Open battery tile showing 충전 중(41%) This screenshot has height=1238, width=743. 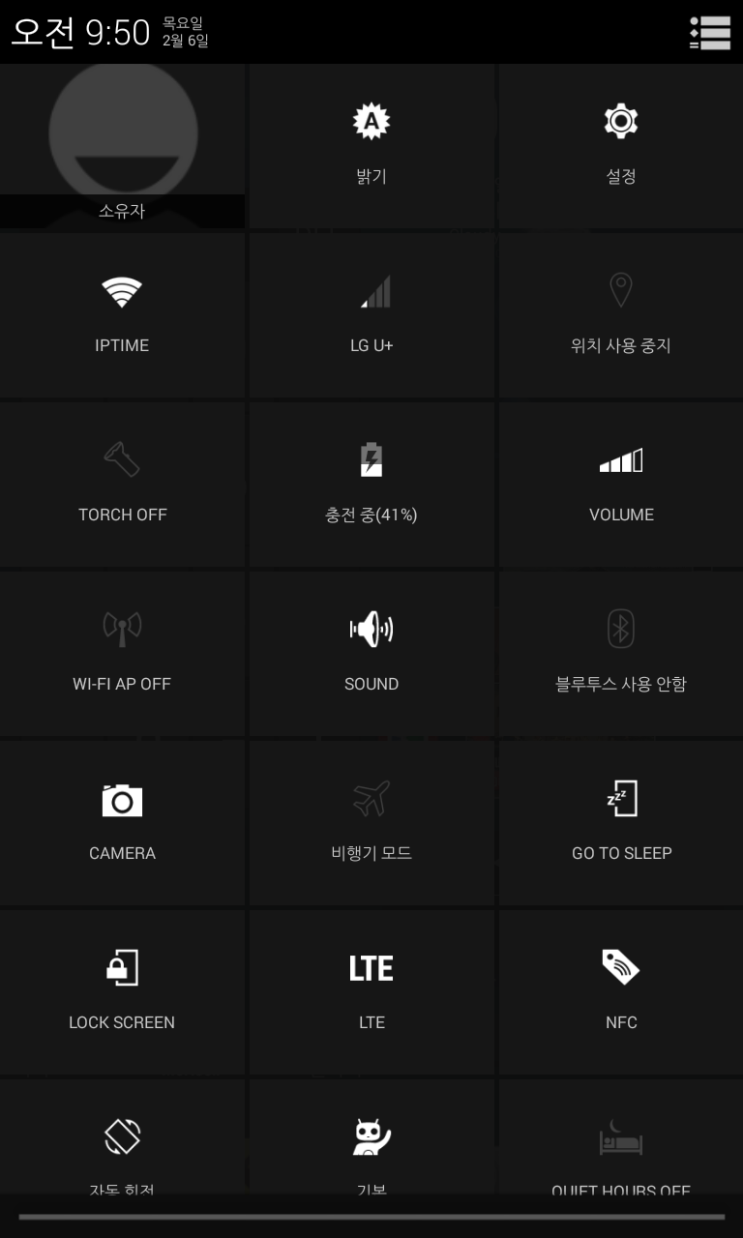point(371,484)
